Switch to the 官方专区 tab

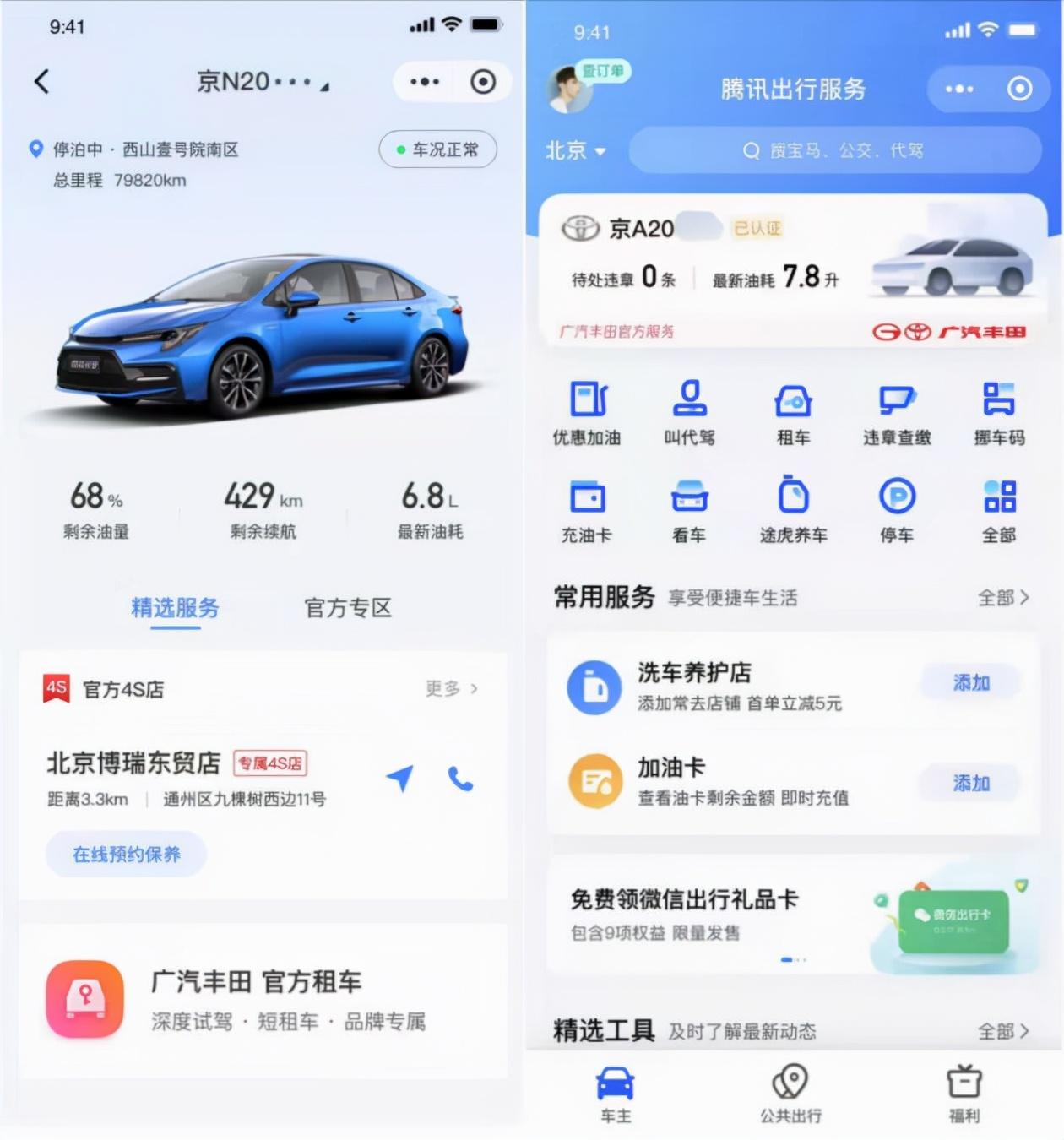347,607
